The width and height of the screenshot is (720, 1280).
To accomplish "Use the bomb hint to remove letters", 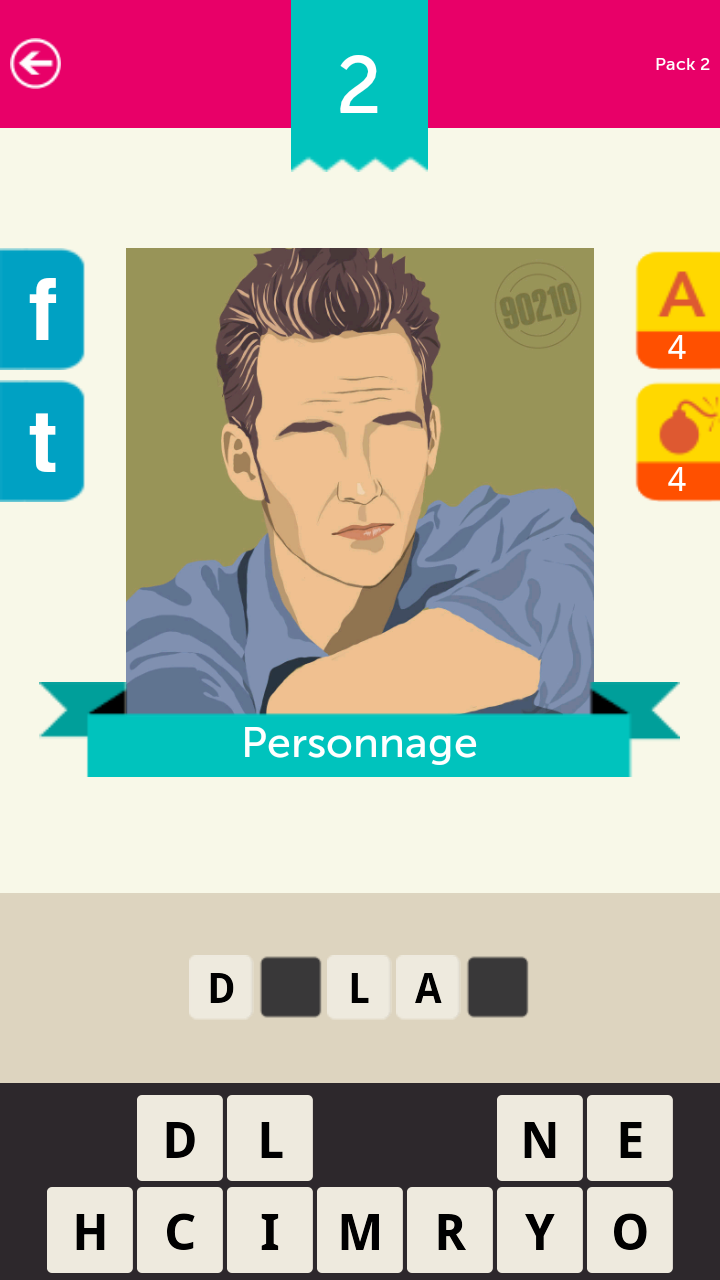I will (678, 441).
